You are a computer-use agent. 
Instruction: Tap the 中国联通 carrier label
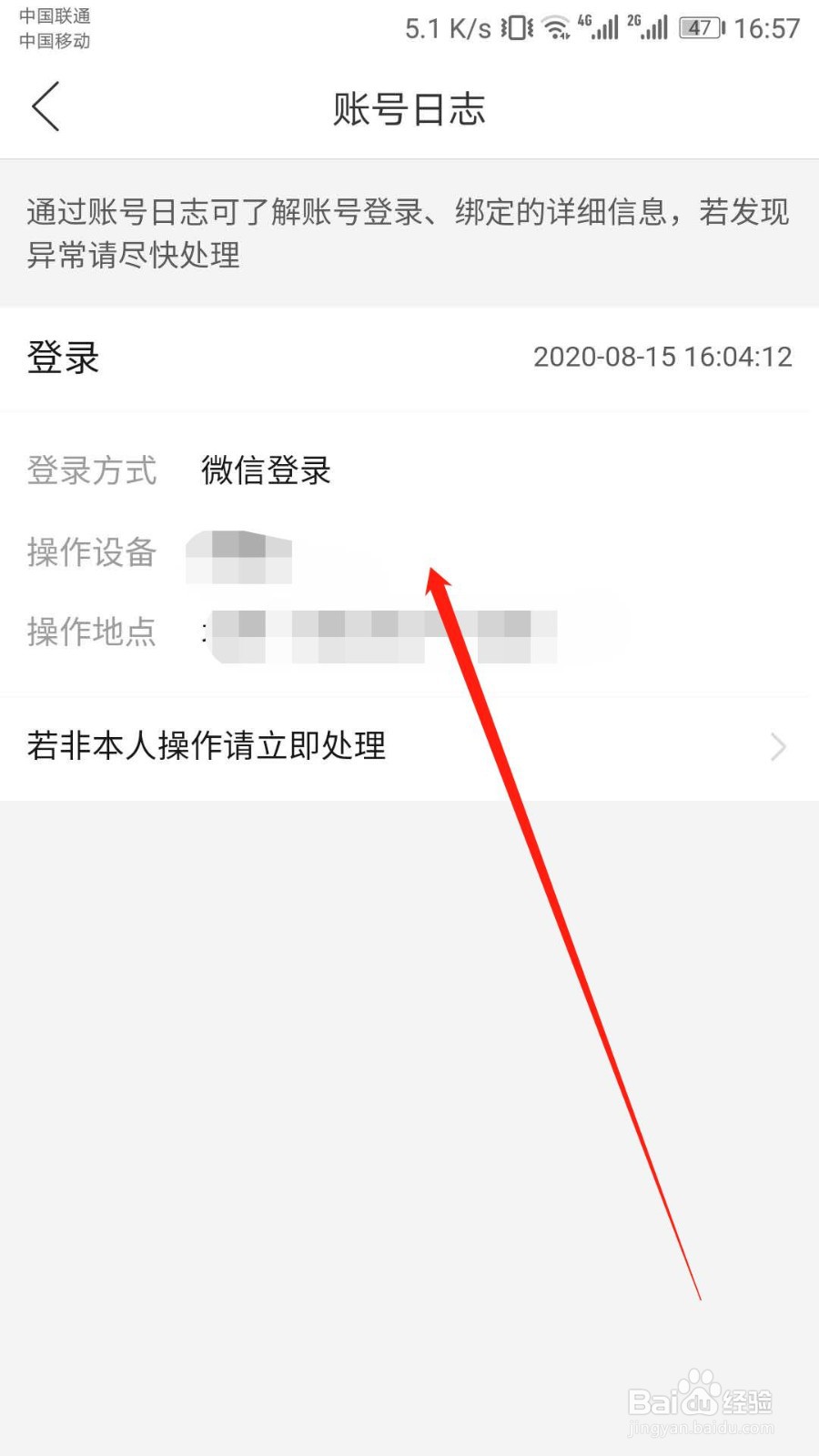tap(52, 15)
